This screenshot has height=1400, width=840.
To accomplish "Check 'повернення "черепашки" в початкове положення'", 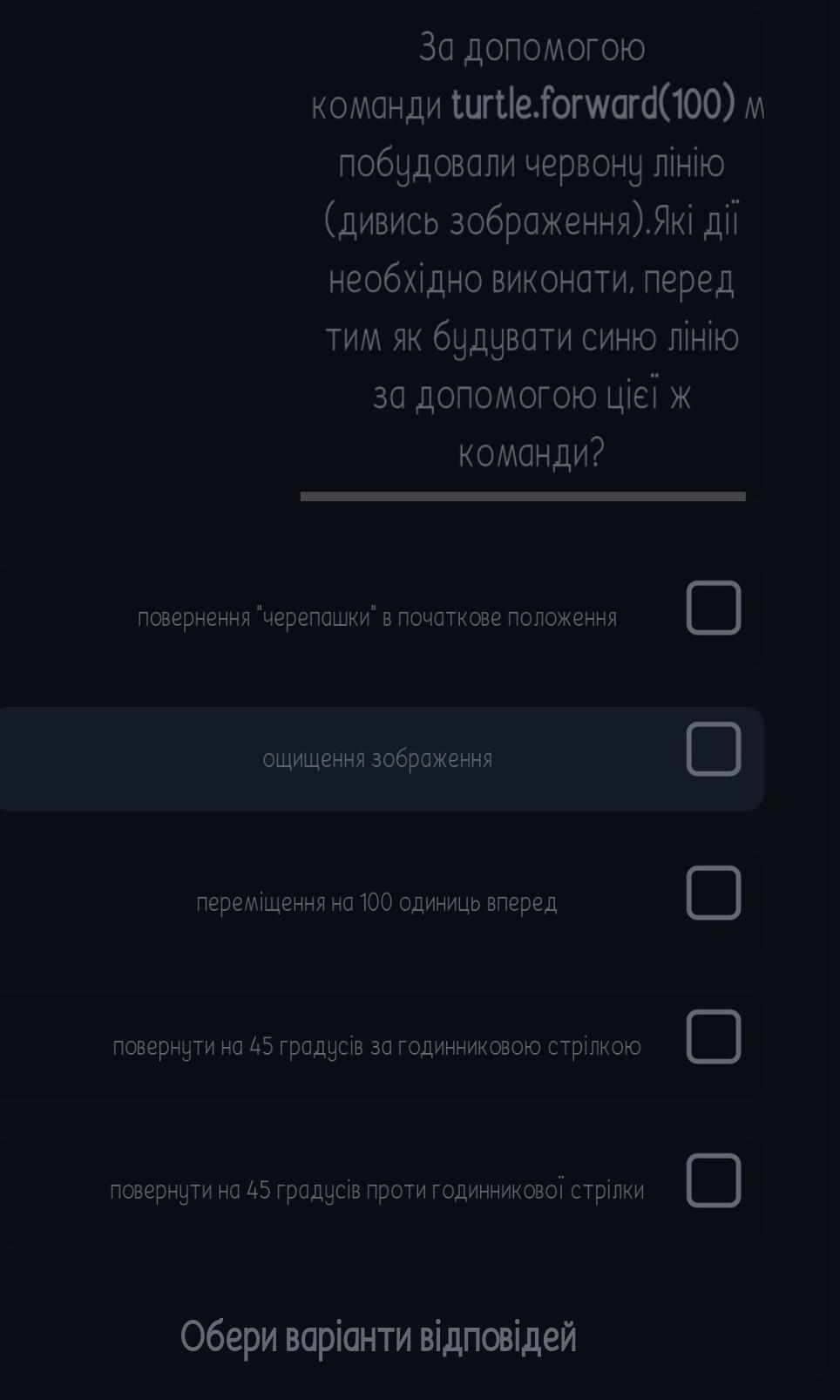I will point(714,608).
